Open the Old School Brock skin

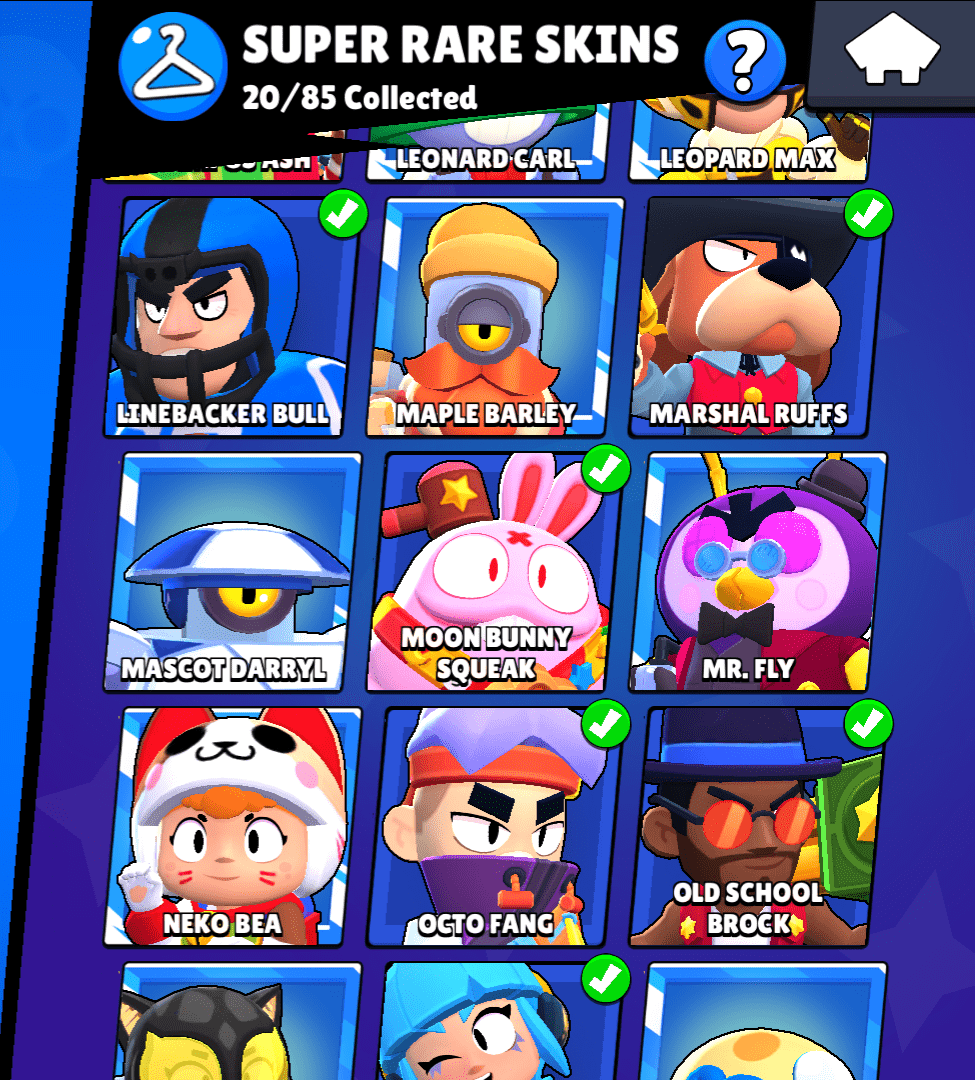752,826
